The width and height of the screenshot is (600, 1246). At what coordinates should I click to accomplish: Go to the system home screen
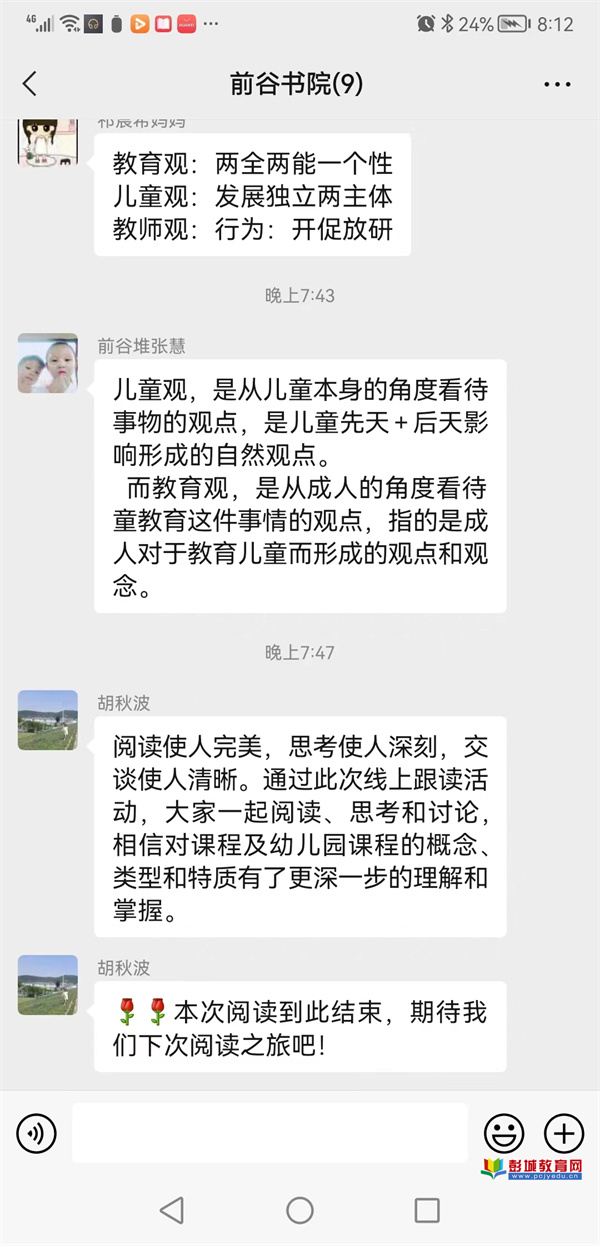[300, 1210]
